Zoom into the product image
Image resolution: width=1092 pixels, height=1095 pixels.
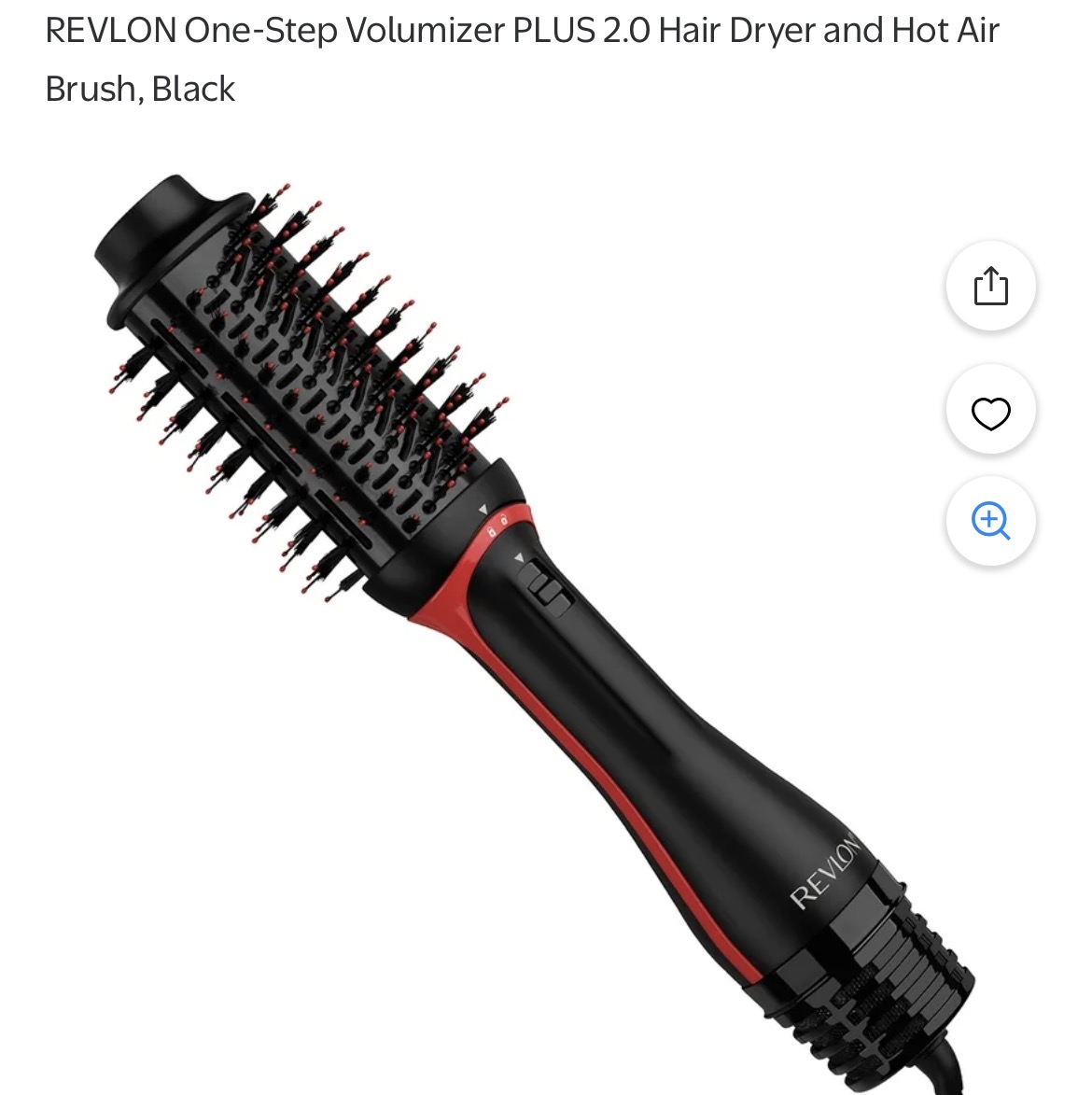(990, 520)
